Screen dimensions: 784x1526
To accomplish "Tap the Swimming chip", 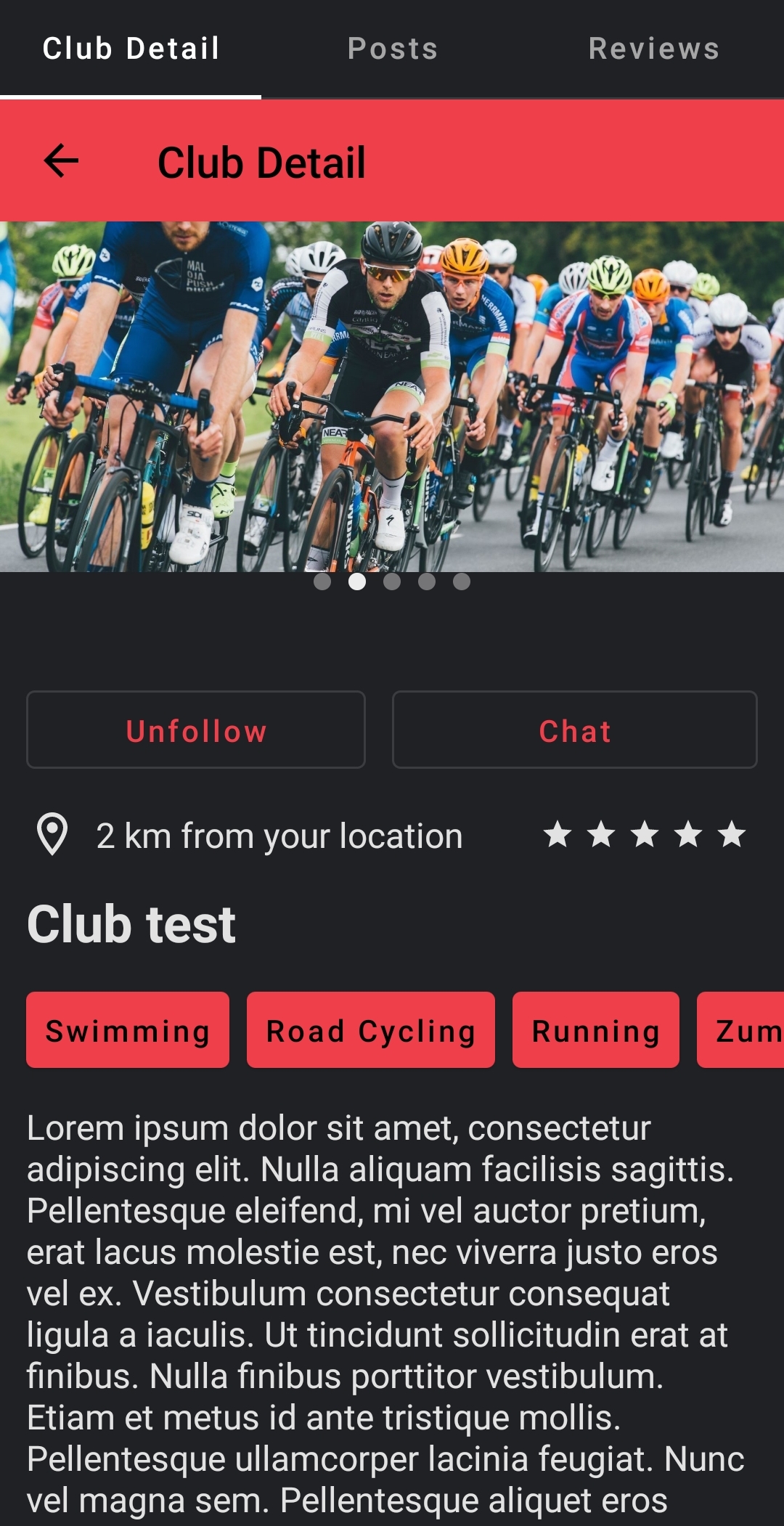I will (x=128, y=1030).
